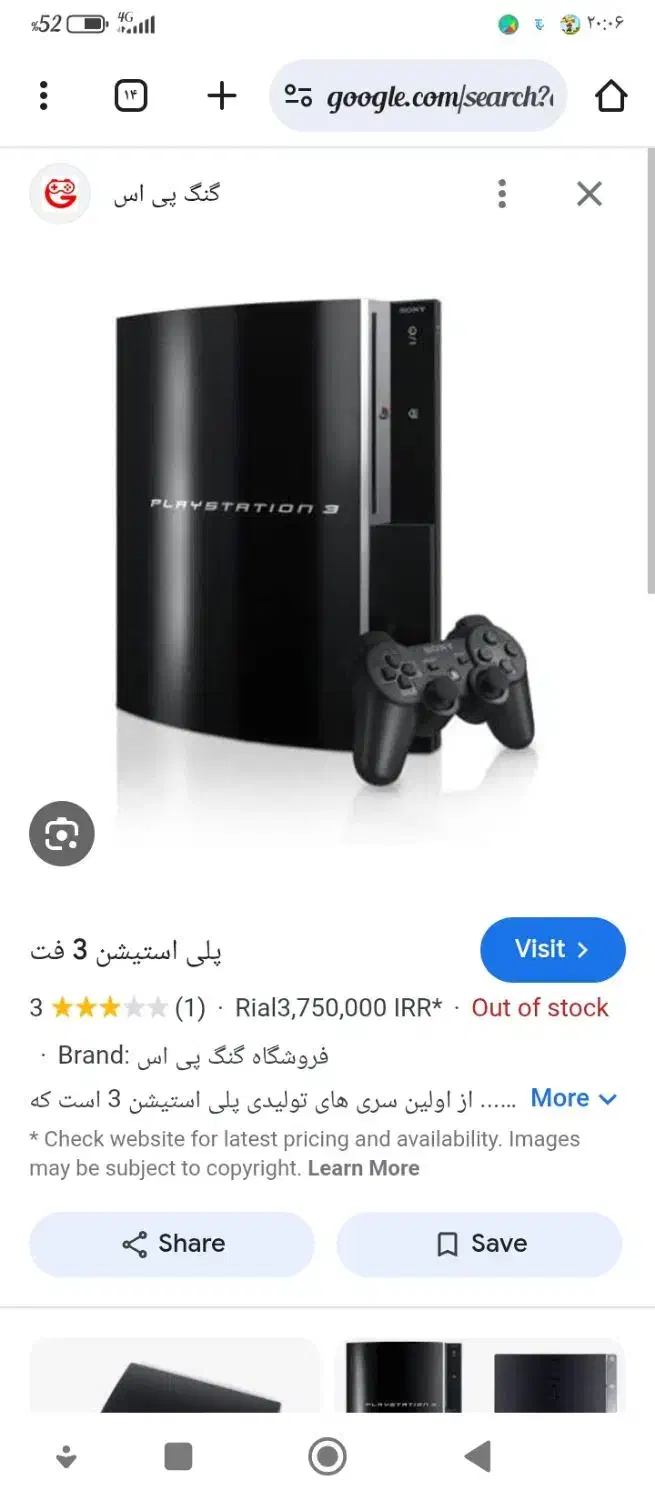Open the tab switcher showing ۱۴ tabs
Viewport: 655px width, 1500px height.
tap(131, 96)
